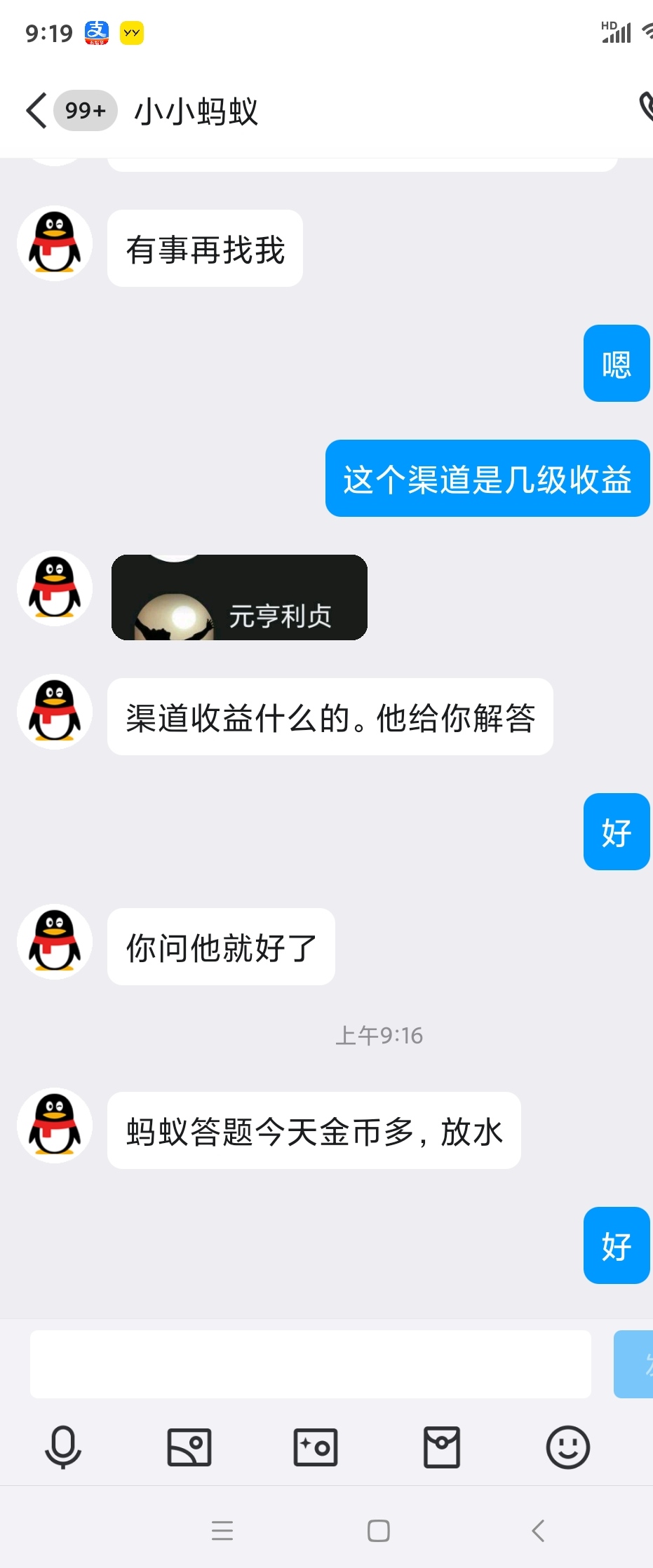Open the shared contact card 元亨利贞
Viewport: 653px width, 1568px height.
pos(239,597)
